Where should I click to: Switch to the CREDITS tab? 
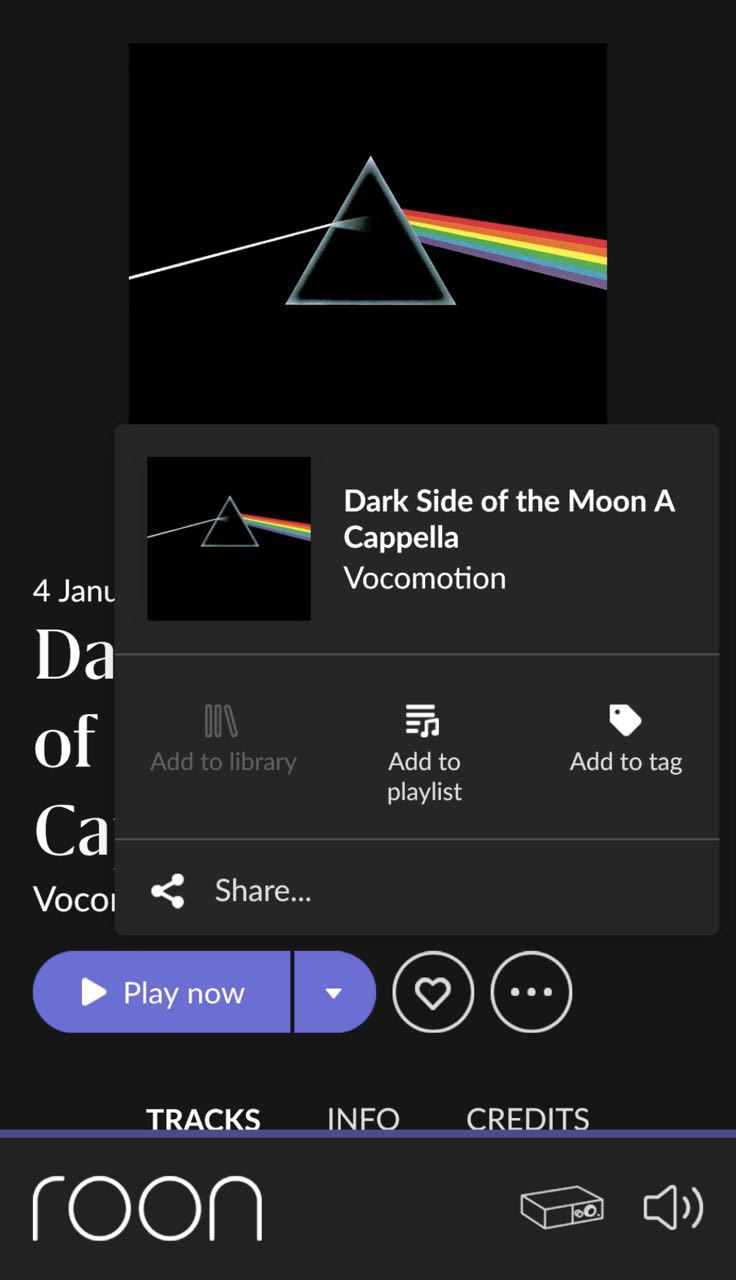click(527, 1118)
